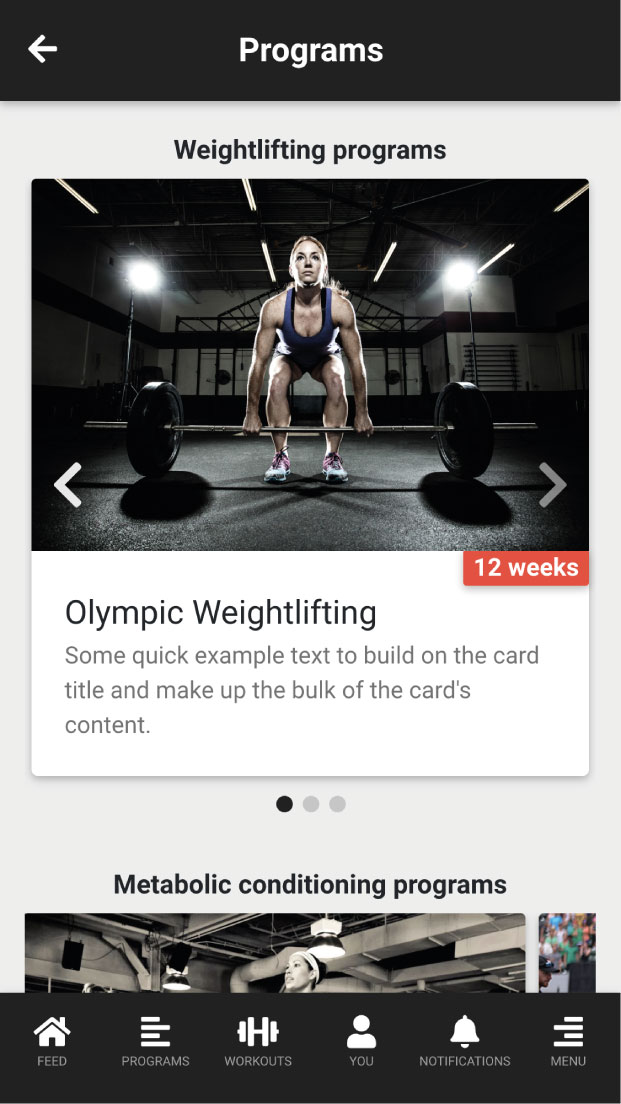Show the next weightlifting program slide
Image resolution: width=621 pixels, height=1104 pixels.
point(552,485)
